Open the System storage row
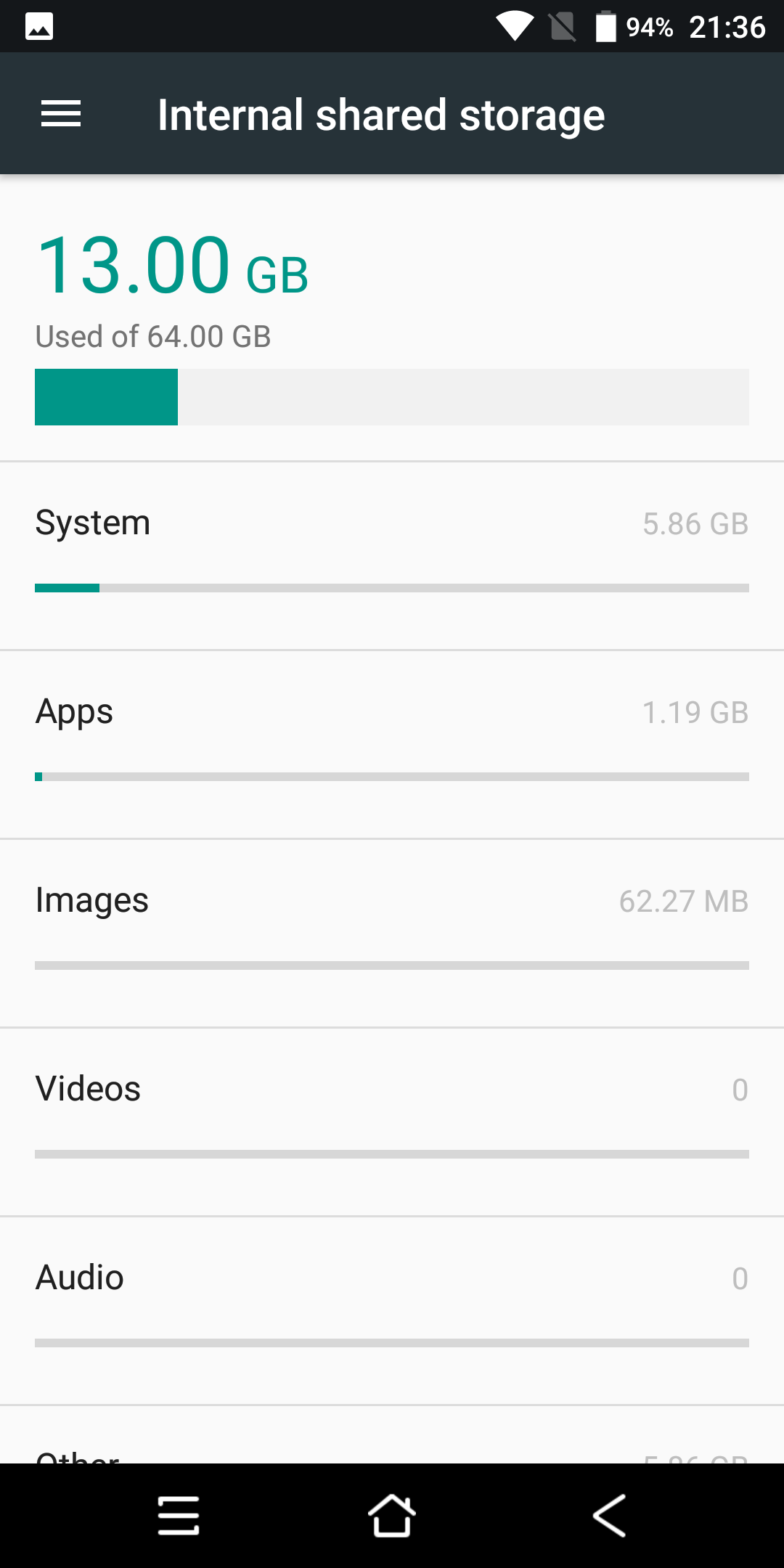The height and width of the screenshot is (1568, 784). tap(392, 556)
